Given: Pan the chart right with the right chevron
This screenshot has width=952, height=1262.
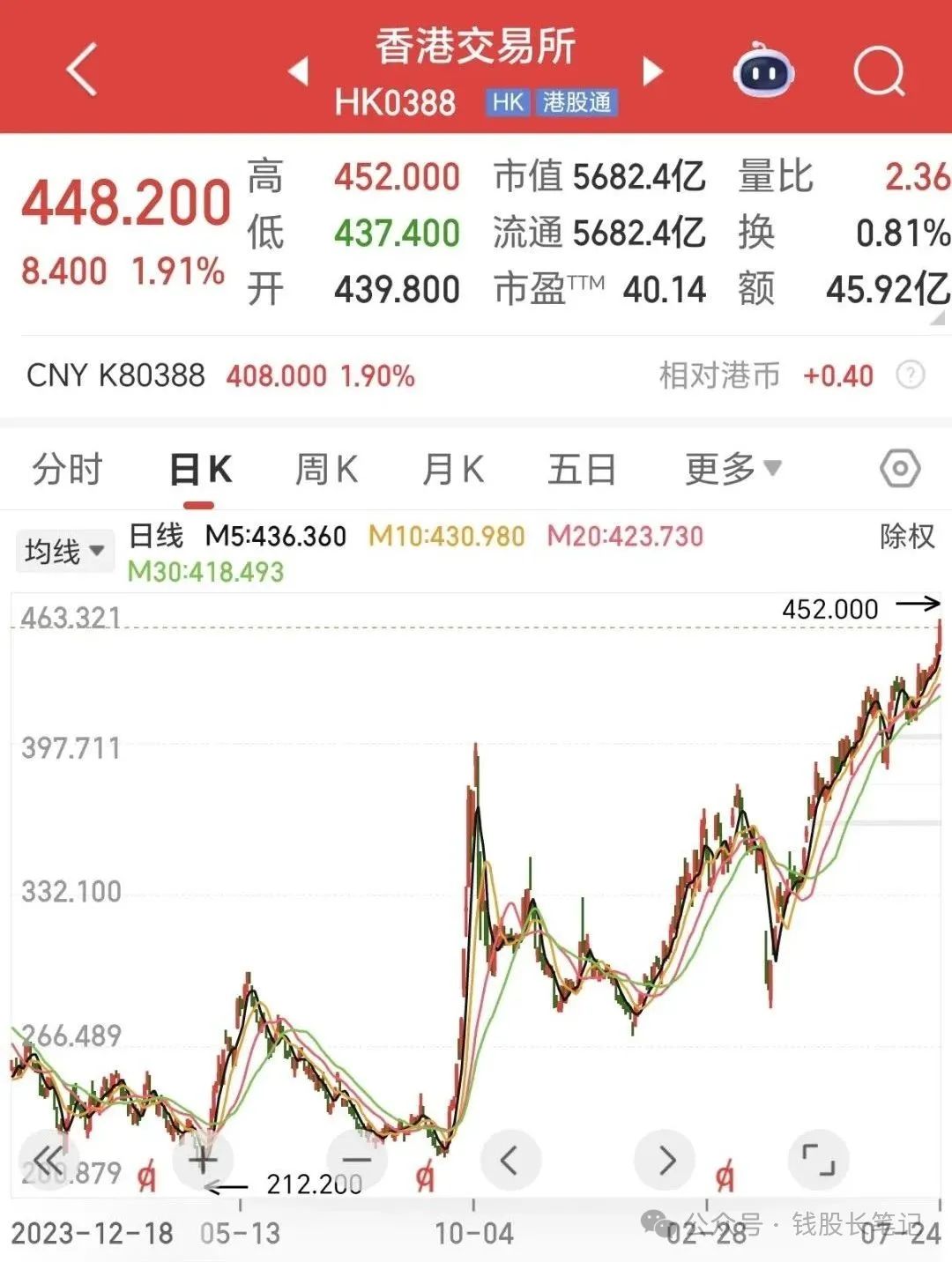Looking at the screenshot, I should [663, 1160].
